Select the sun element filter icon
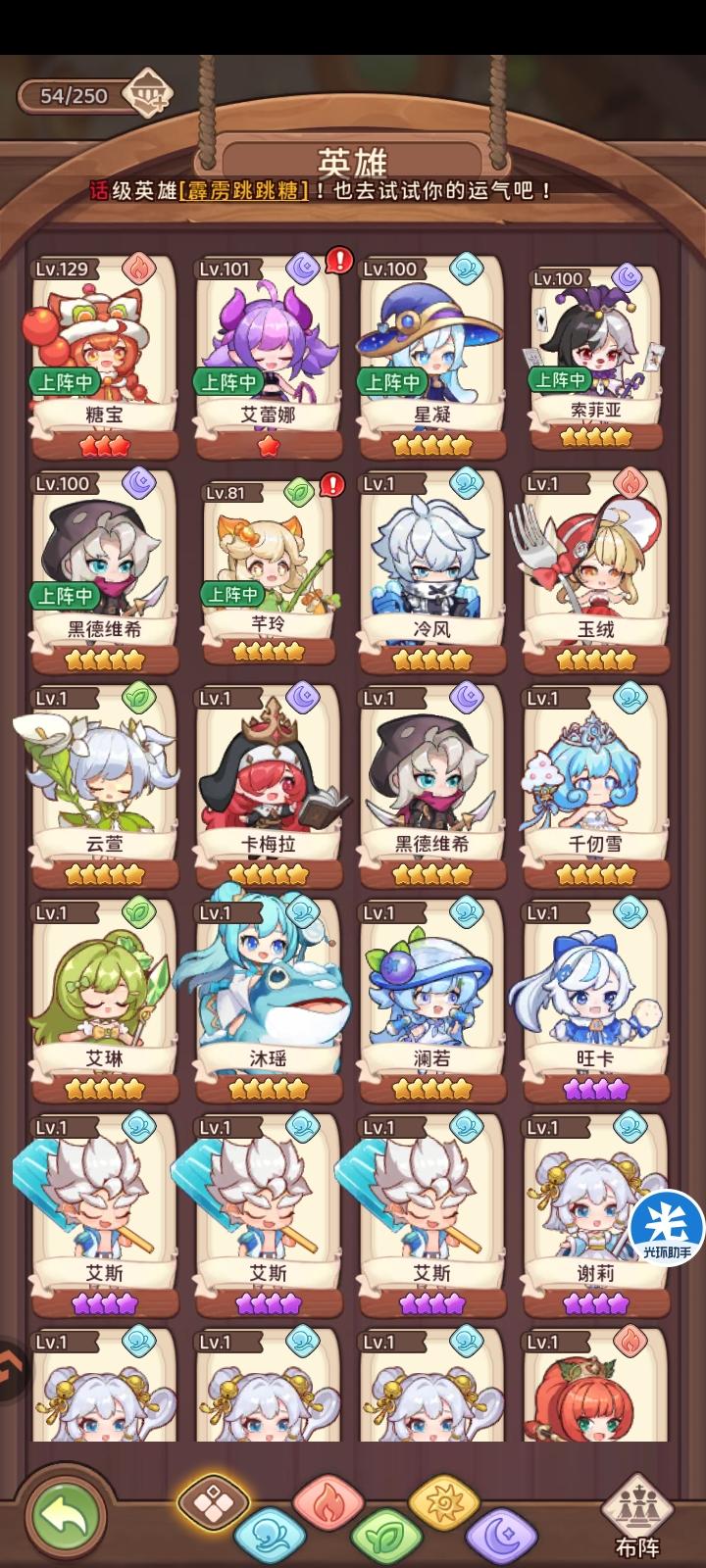This screenshot has width=706, height=1568. point(446,1499)
